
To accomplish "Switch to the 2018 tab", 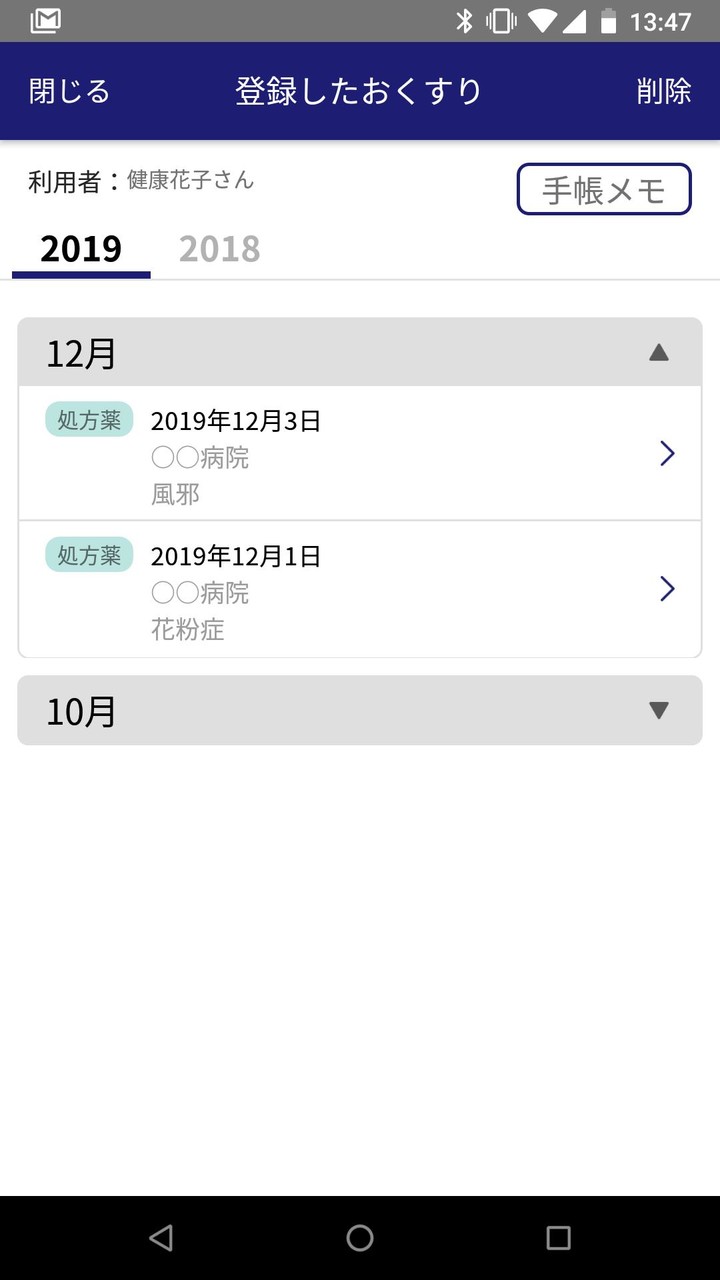I will pos(219,248).
